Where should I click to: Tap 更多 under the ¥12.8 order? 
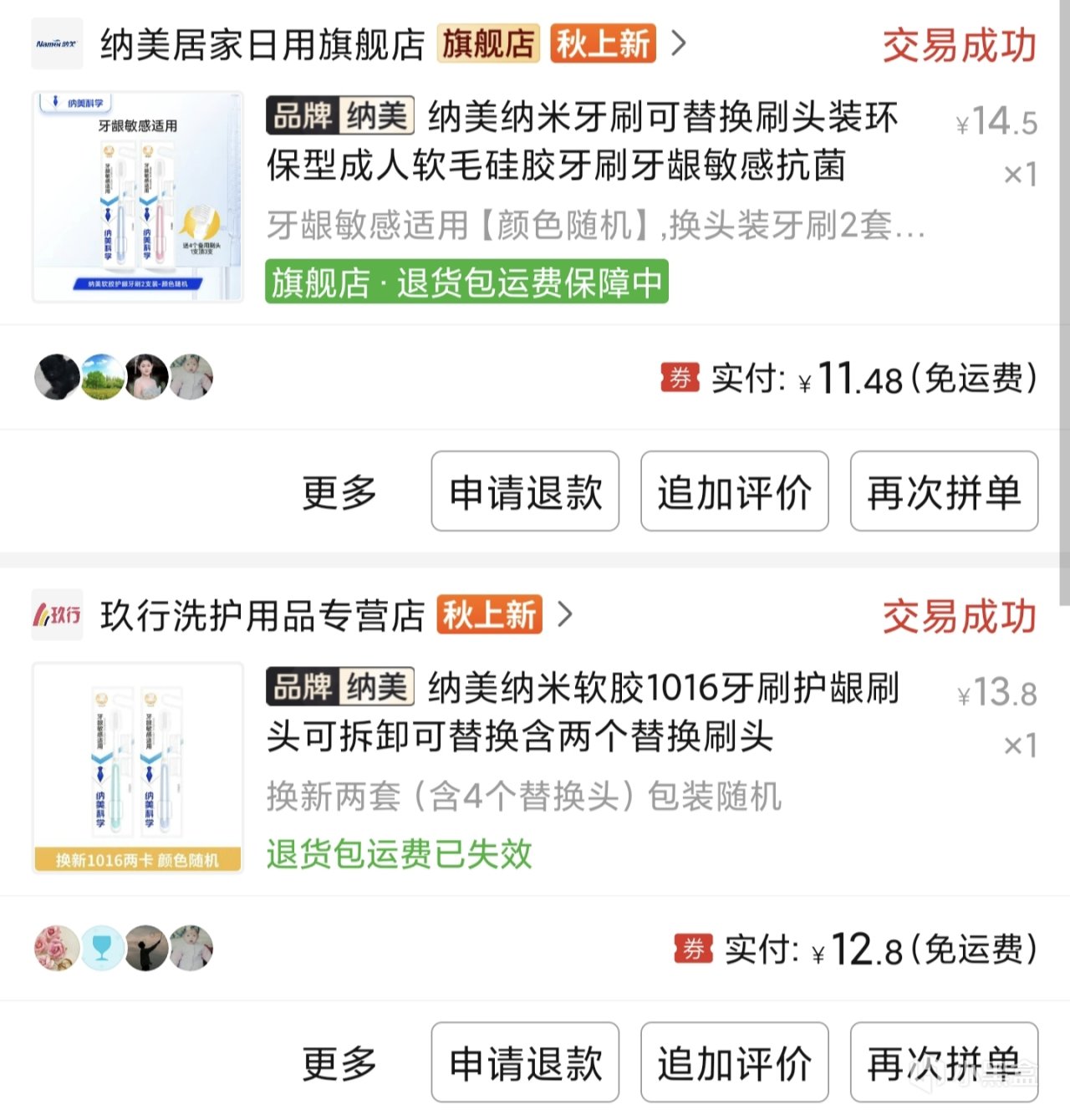coord(339,1063)
